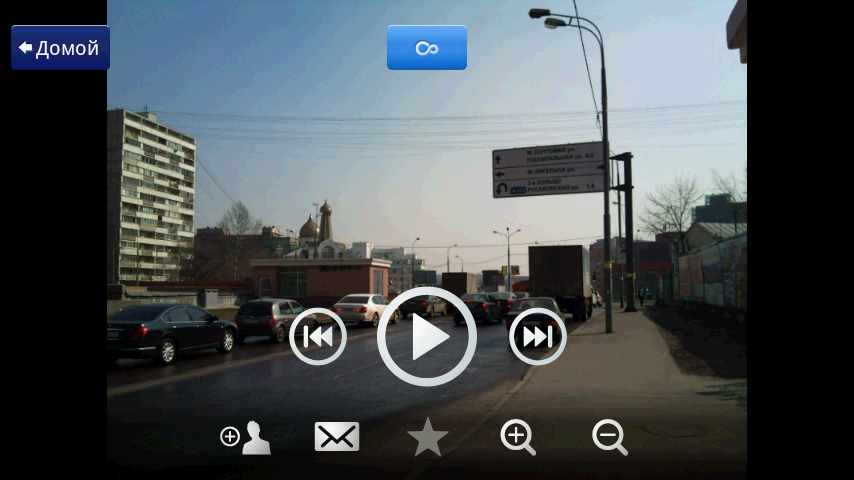Skip to the next photo
The width and height of the screenshot is (854, 480).
click(x=538, y=337)
